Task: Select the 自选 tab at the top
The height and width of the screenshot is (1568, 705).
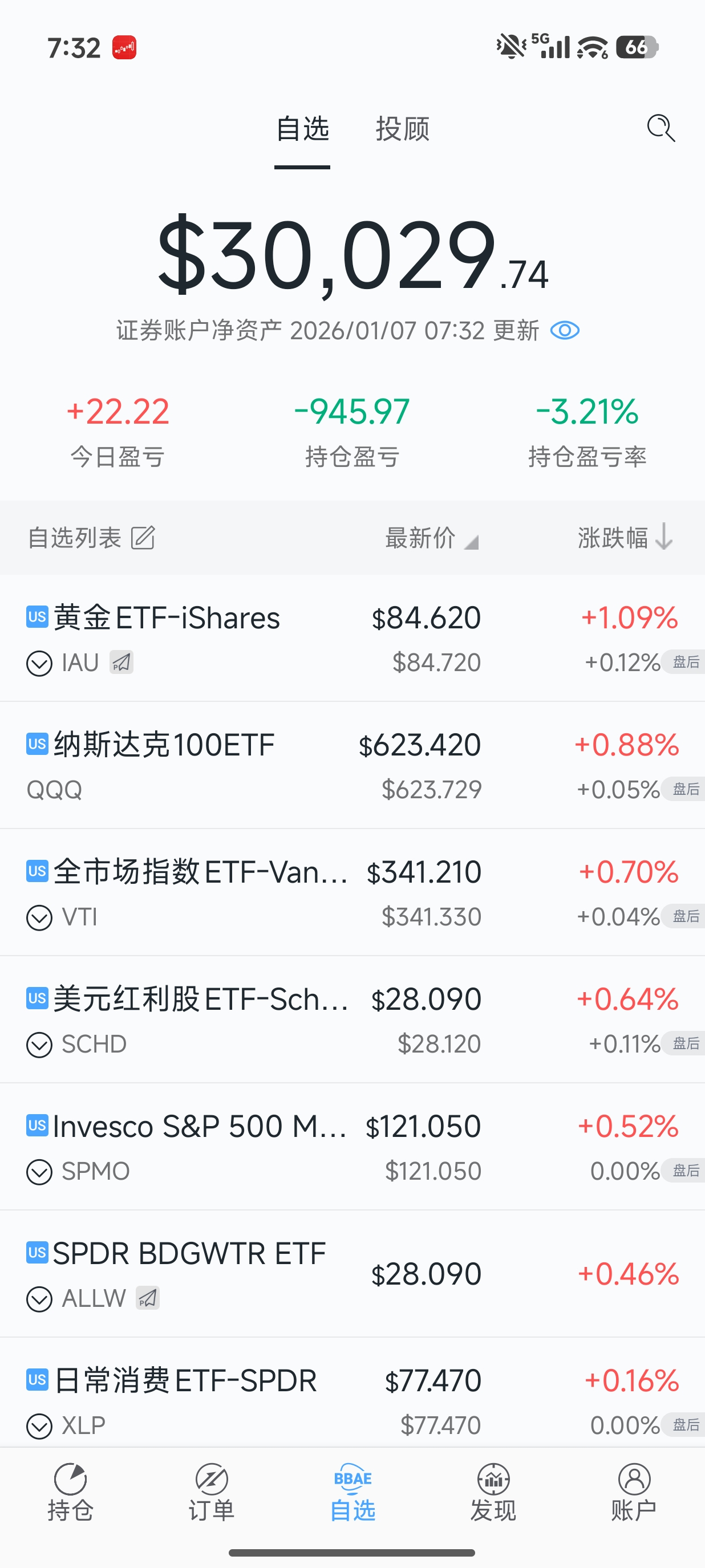Action: click(x=302, y=129)
